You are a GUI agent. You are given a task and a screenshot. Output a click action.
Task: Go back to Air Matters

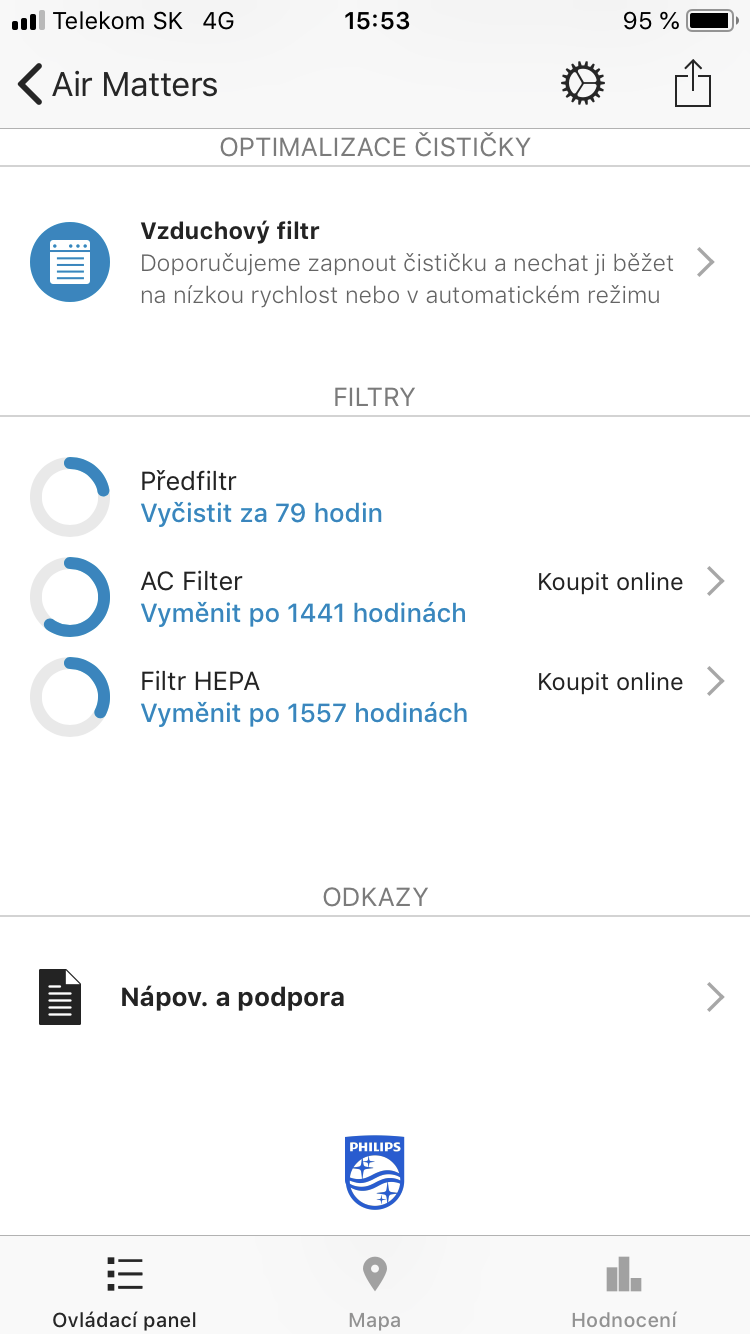coord(118,84)
